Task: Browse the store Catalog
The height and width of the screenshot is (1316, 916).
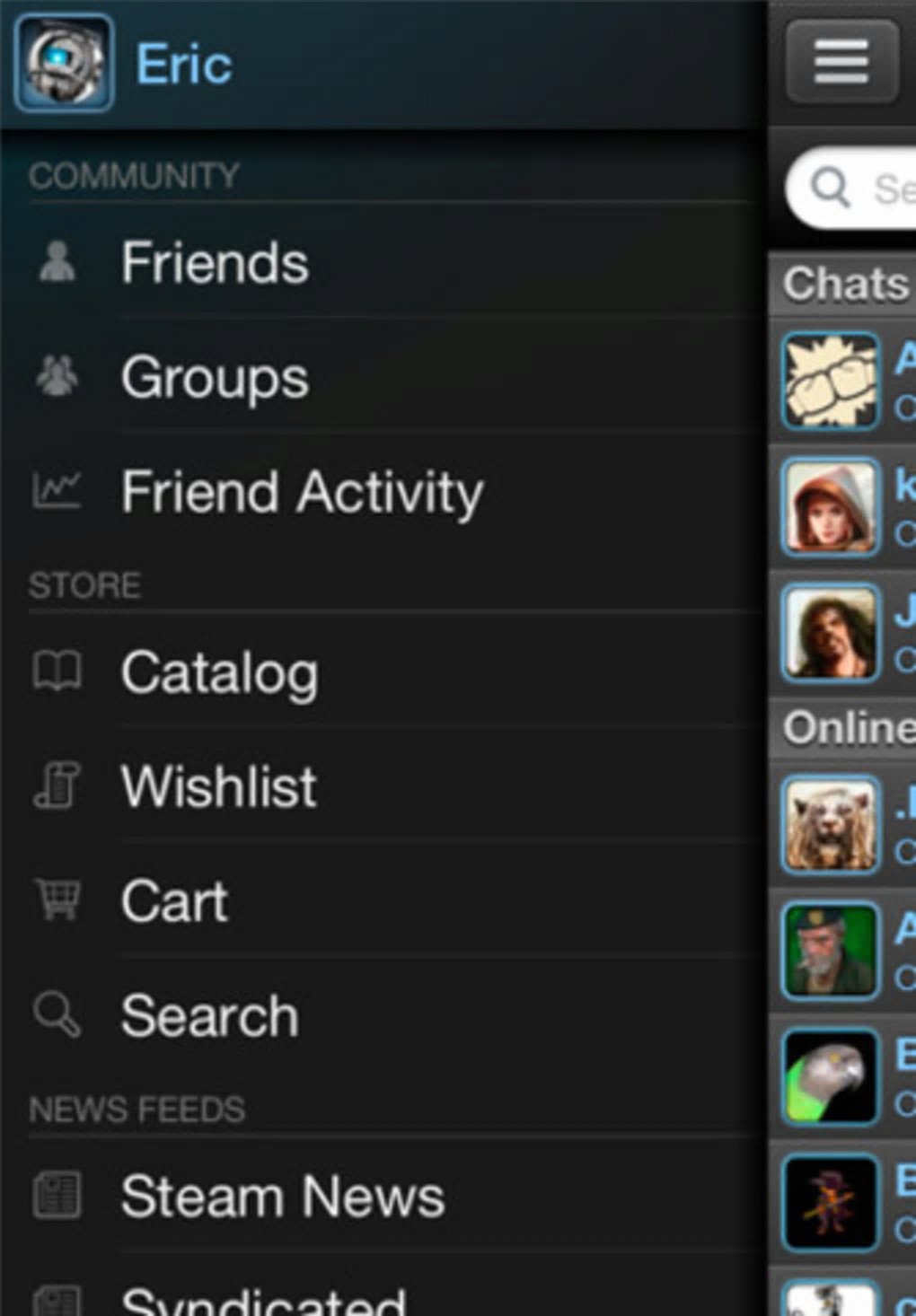Action: coord(220,672)
